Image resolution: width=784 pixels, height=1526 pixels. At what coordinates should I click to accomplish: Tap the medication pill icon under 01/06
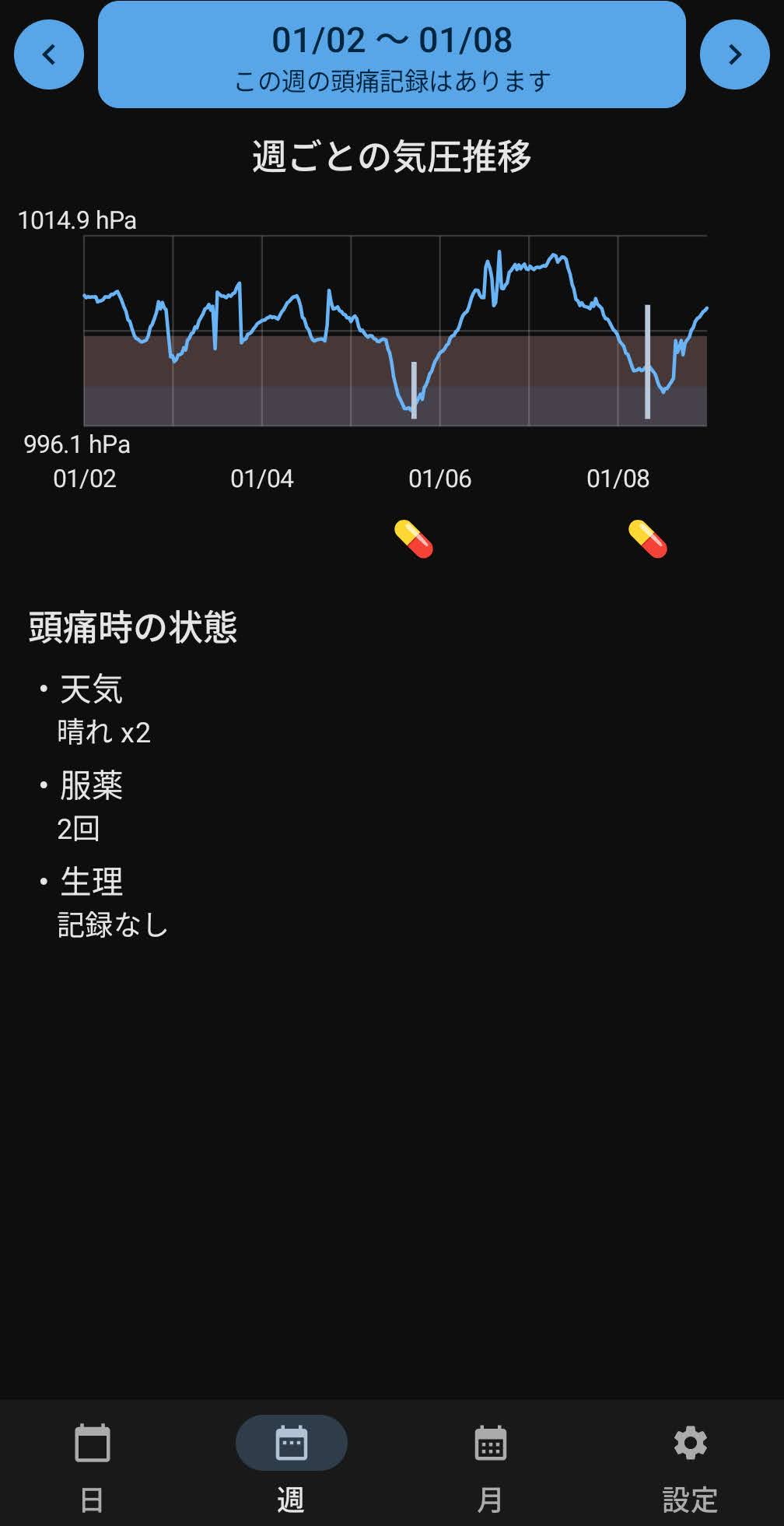point(414,538)
